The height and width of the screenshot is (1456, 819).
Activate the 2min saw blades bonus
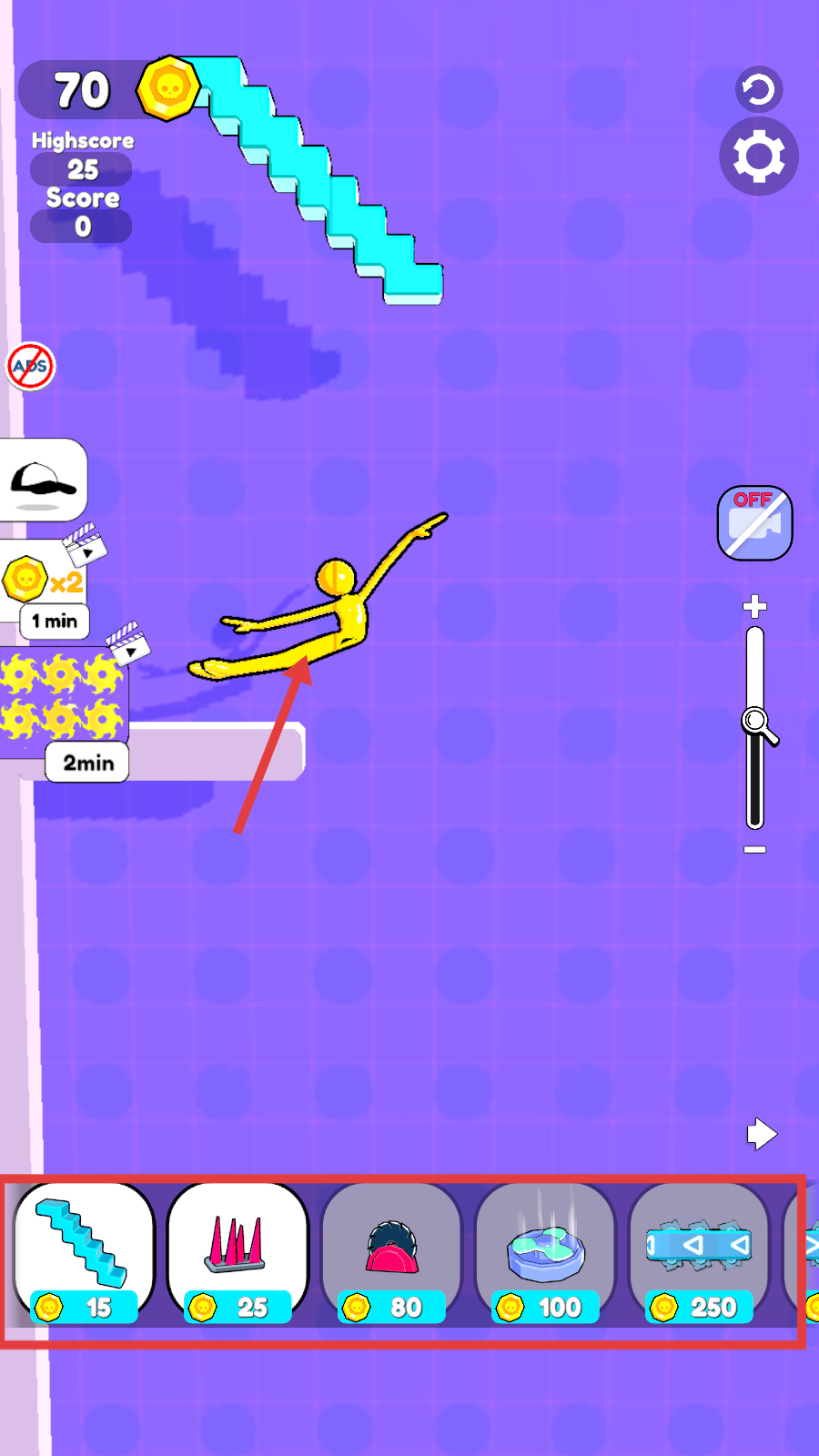tap(64, 710)
